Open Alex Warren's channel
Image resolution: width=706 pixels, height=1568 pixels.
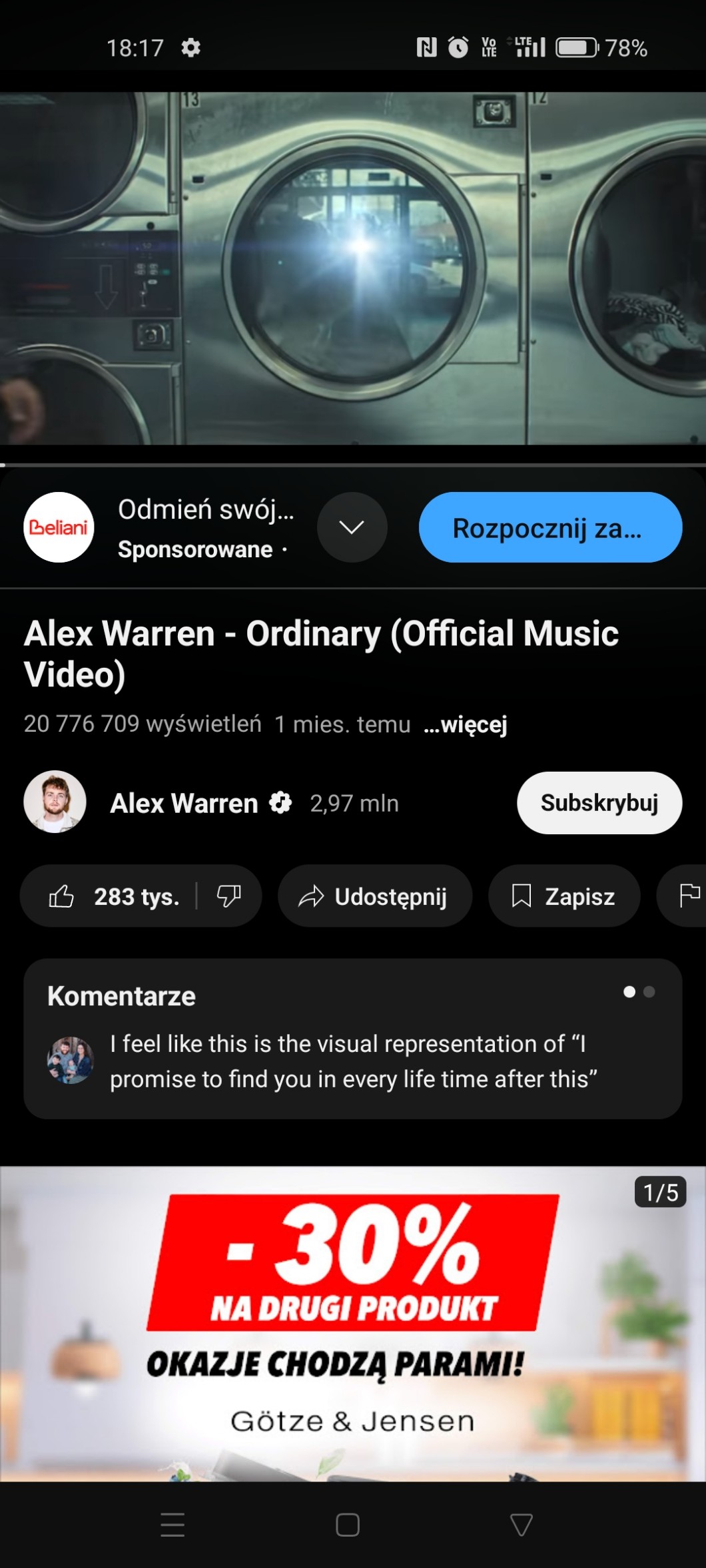[x=183, y=803]
